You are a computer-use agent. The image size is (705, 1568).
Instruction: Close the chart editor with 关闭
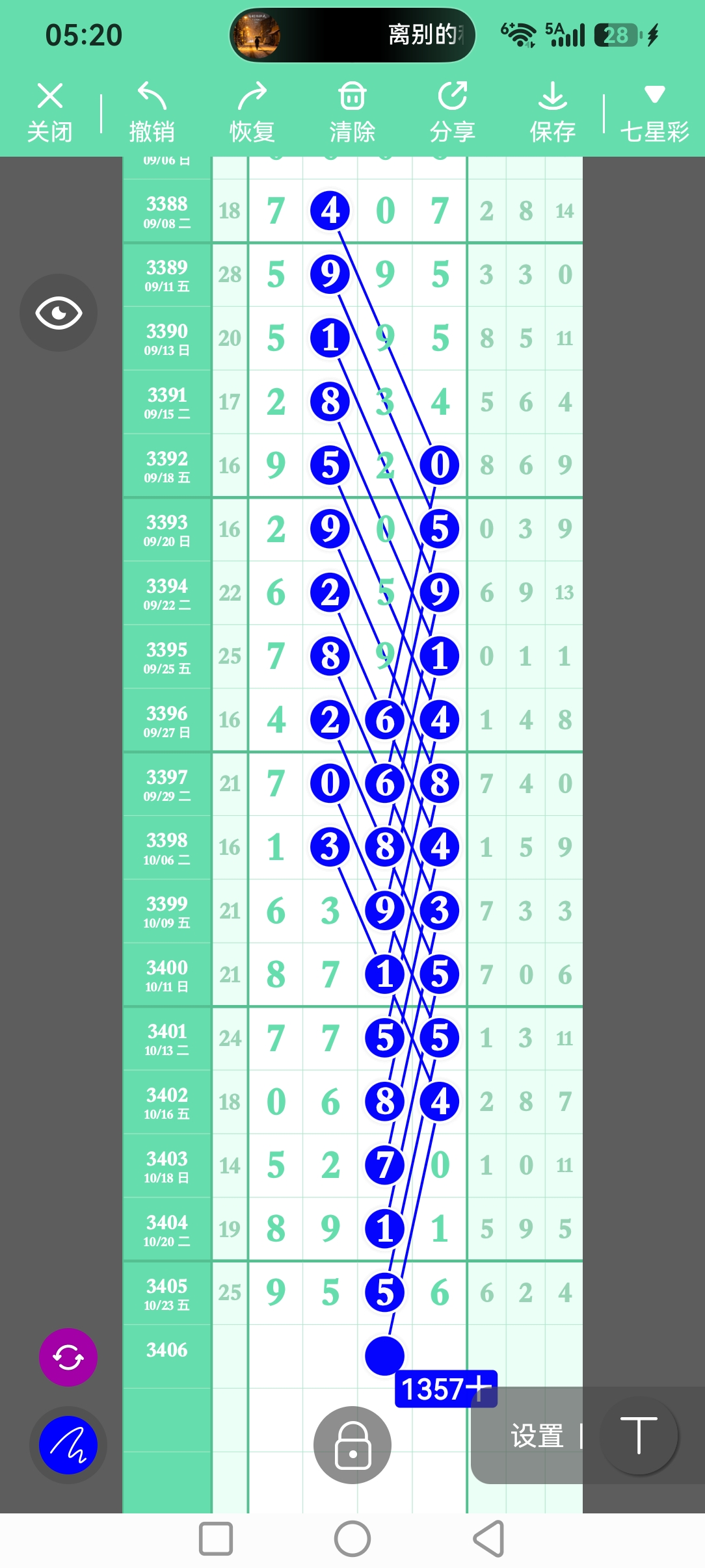click(49, 112)
